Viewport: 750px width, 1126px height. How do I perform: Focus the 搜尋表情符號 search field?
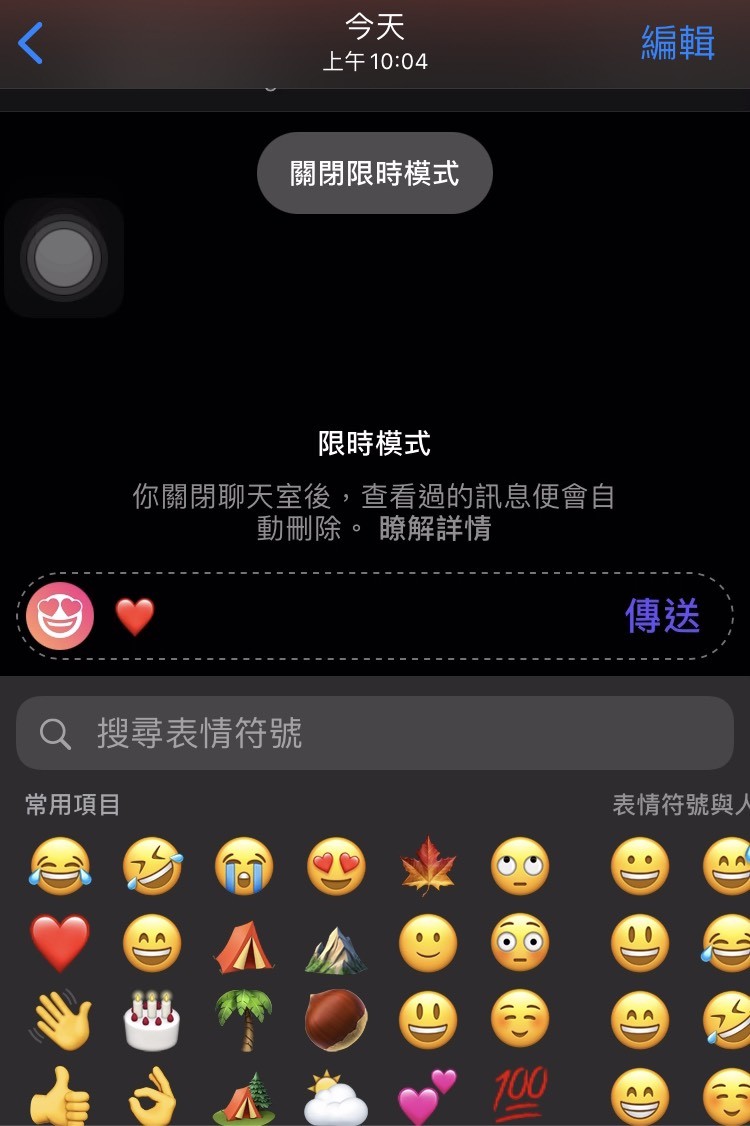[x=374, y=733]
